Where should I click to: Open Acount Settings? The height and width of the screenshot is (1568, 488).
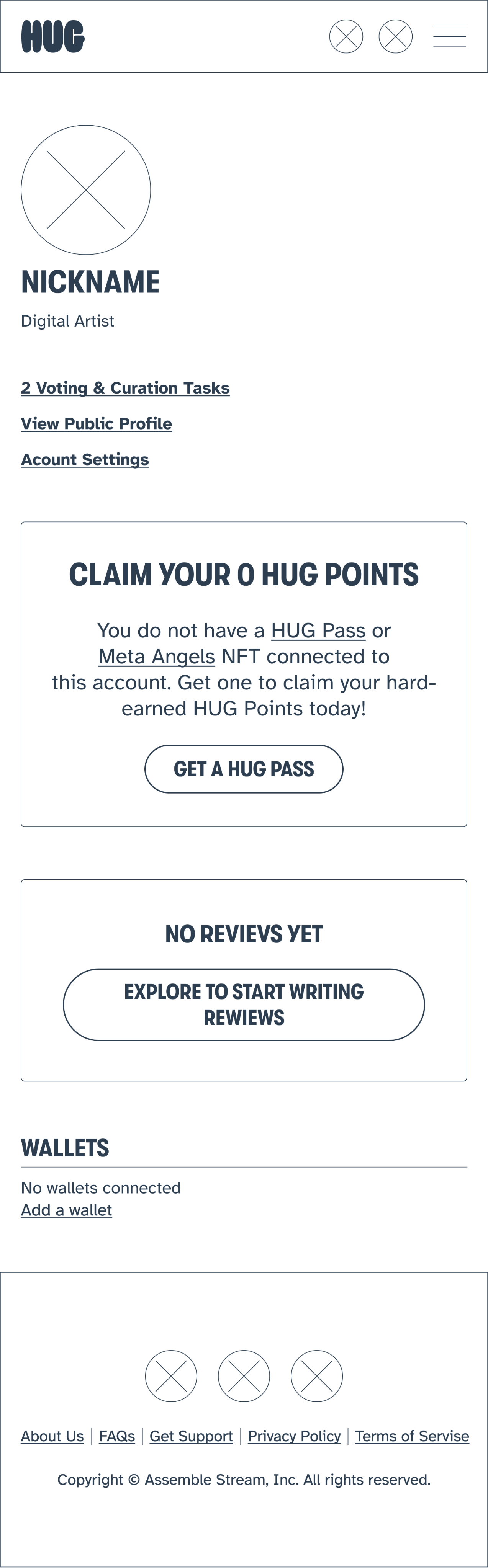[x=85, y=459]
